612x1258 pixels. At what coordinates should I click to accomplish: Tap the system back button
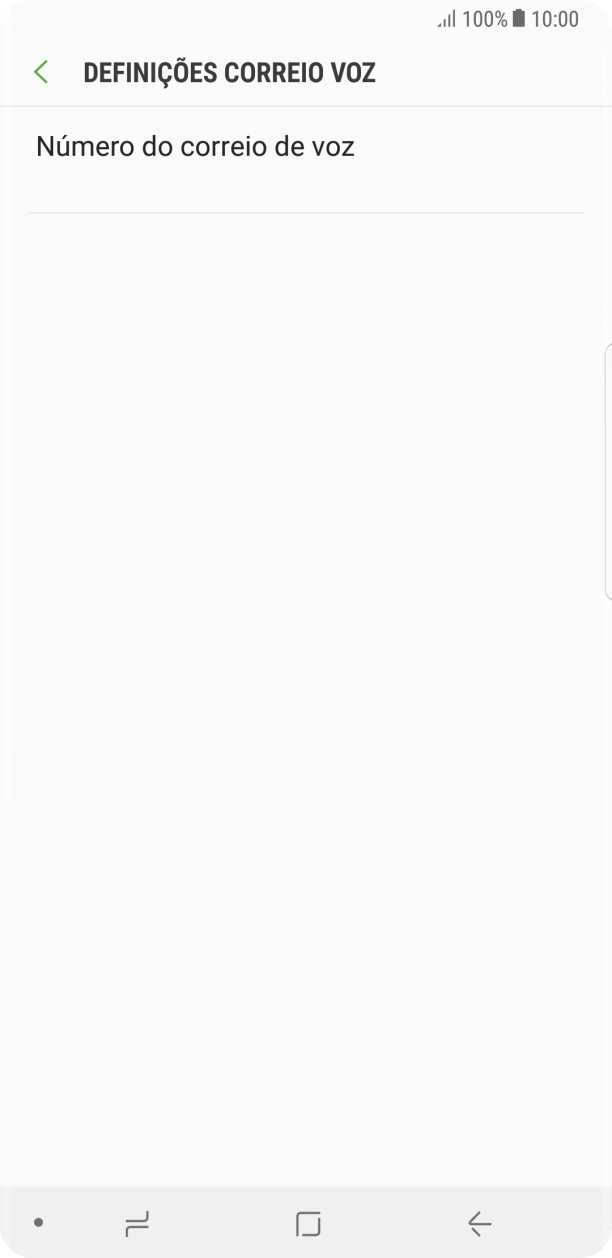[479, 1222]
